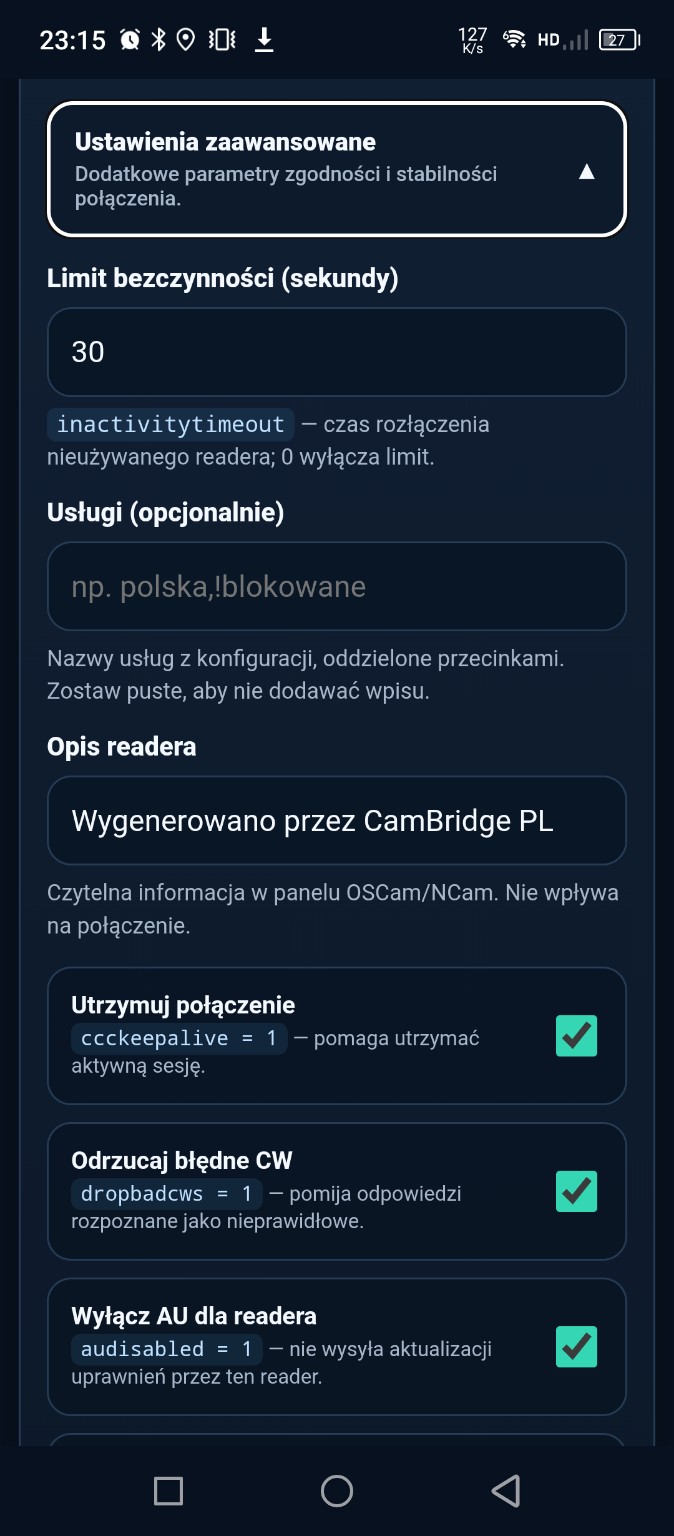Tap the Usługi (opcjonalnie) input field

tap(337, 586)
